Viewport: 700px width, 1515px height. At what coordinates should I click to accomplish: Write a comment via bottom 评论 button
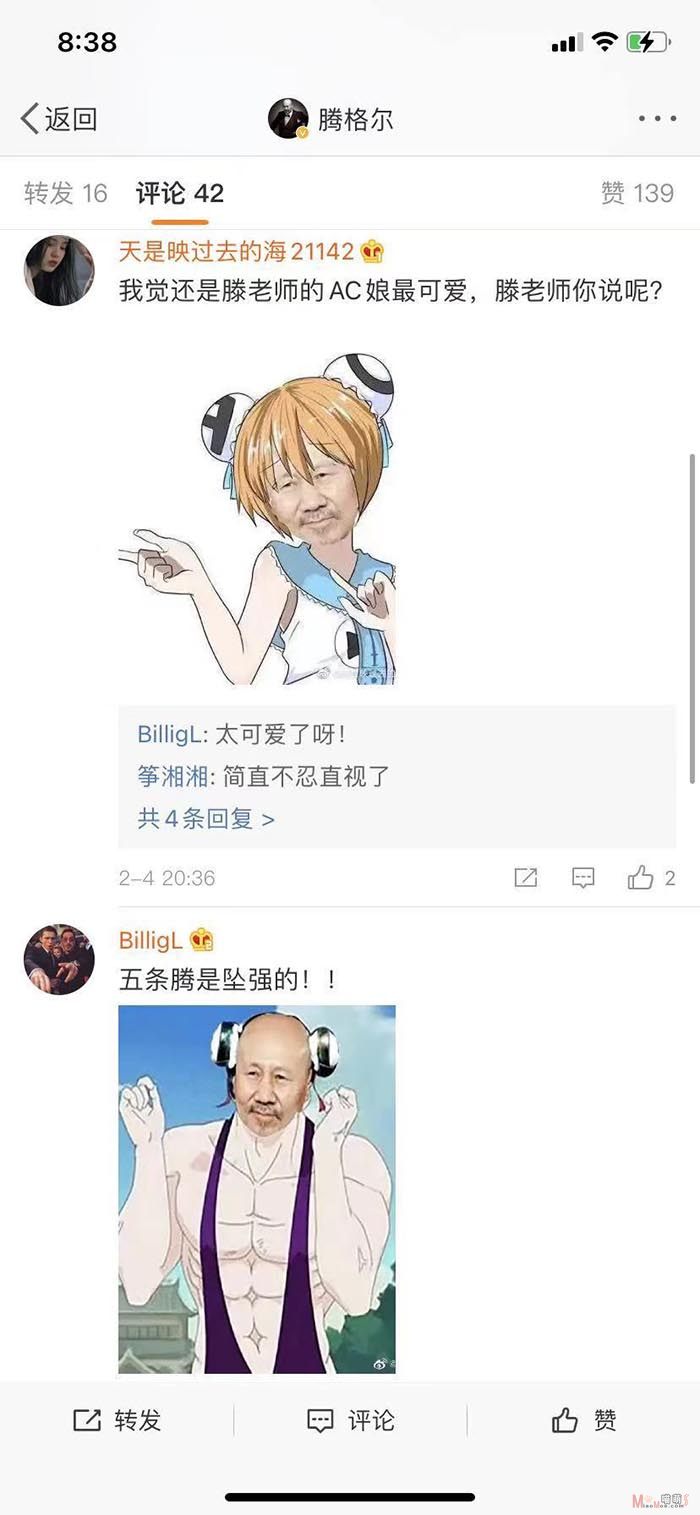point(350,1420)
